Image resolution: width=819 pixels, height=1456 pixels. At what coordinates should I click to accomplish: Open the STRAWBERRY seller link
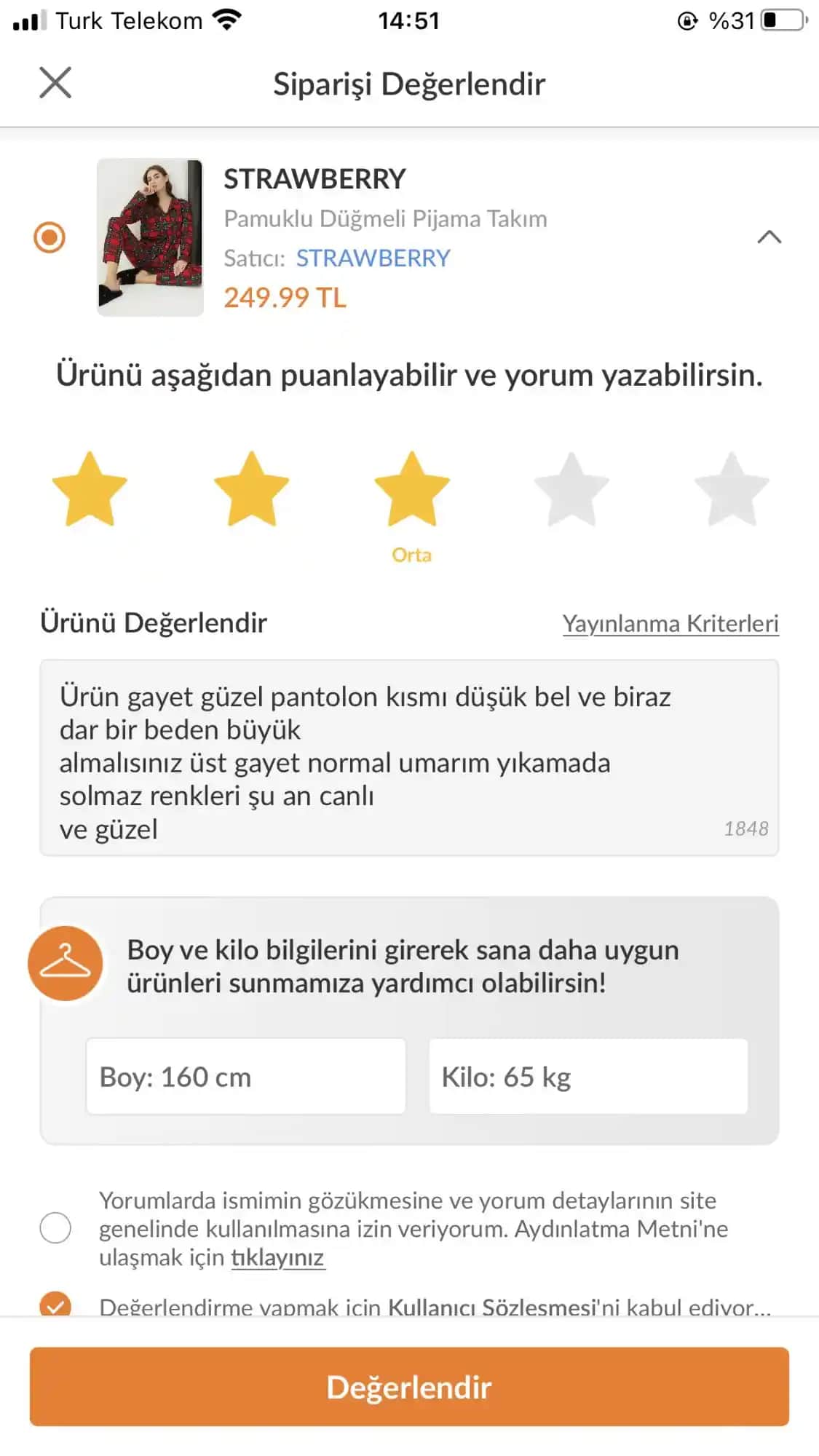pyautogui.click(x=372, y=258)
